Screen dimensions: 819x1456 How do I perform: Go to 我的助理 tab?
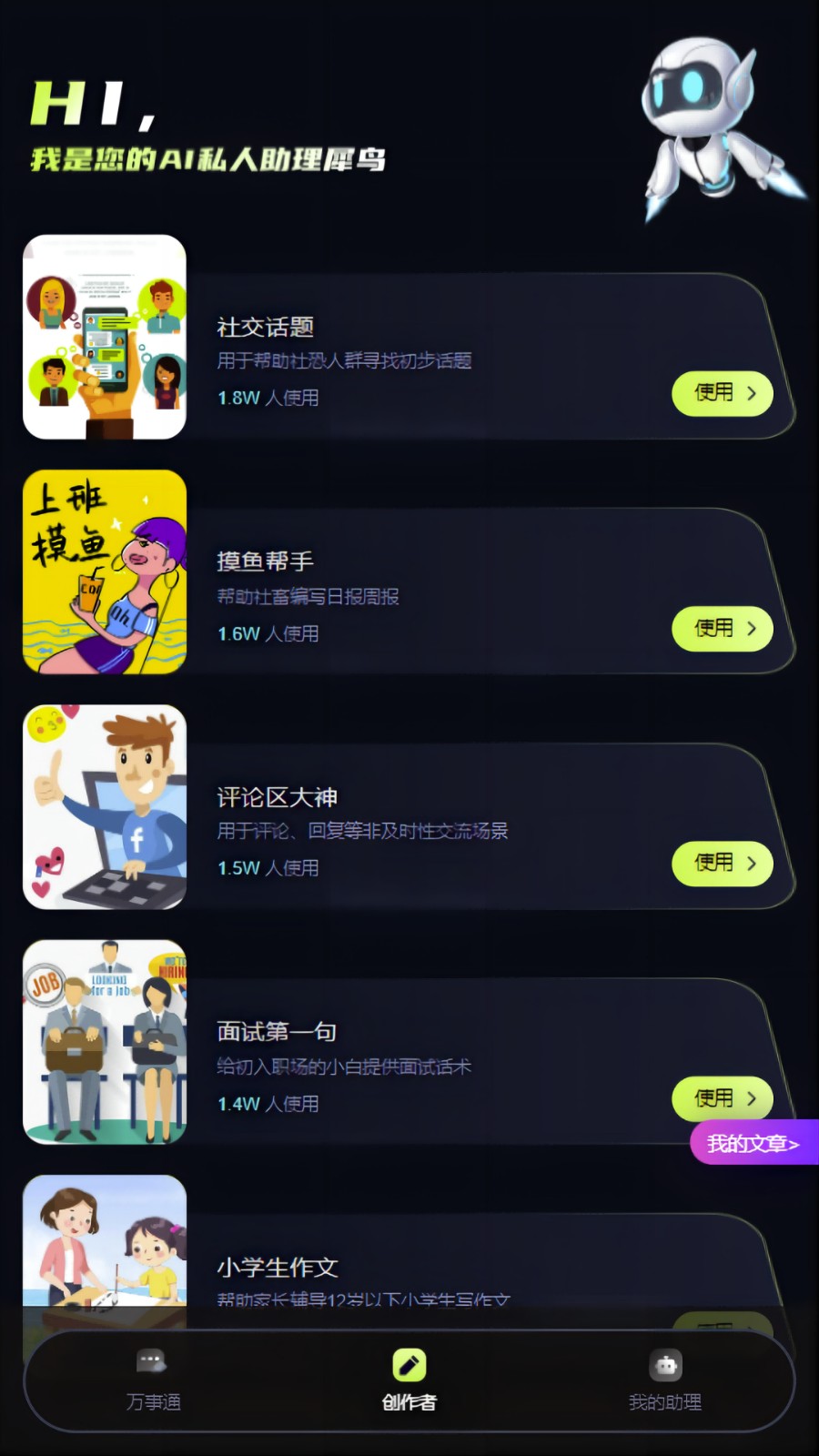[x=665, y=1380]
